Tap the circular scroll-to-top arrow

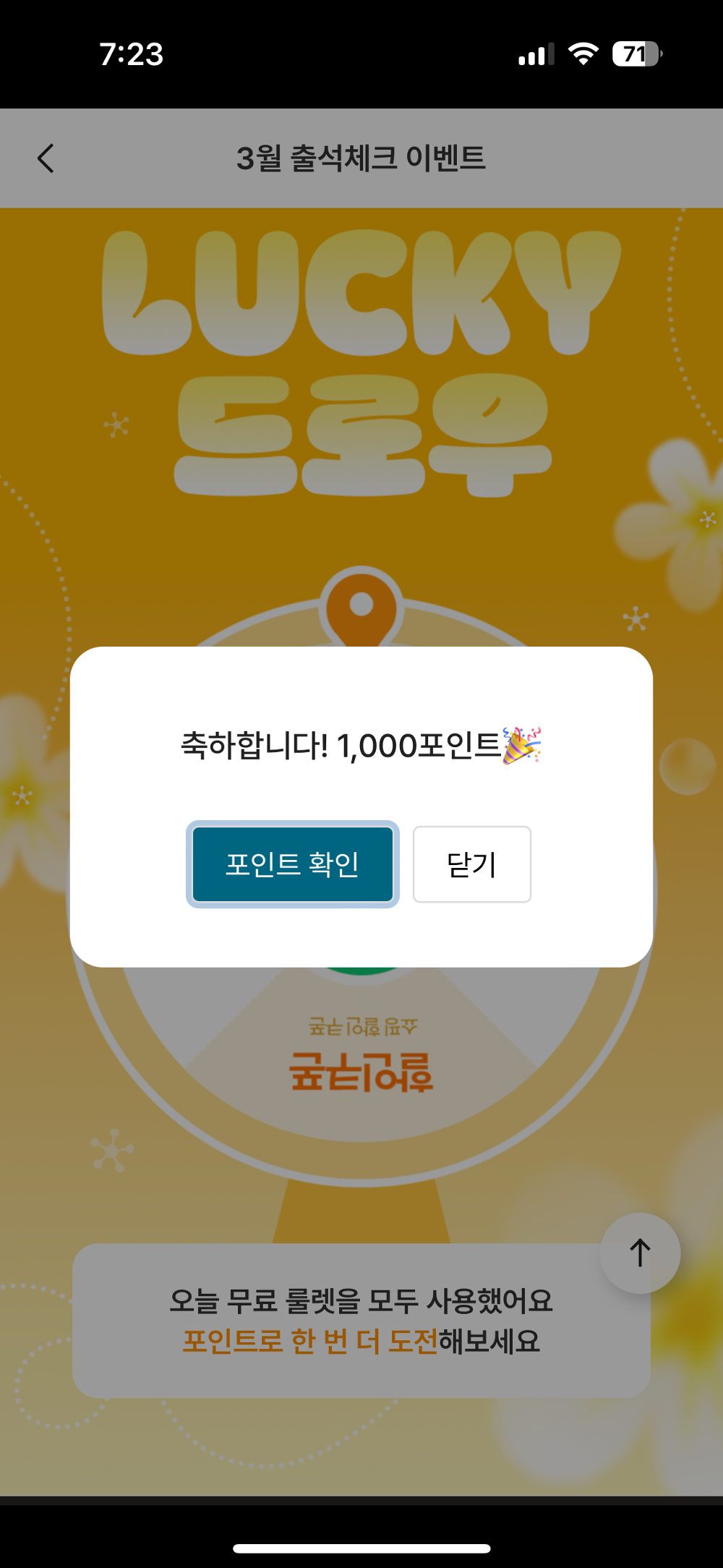point(639,1254)
